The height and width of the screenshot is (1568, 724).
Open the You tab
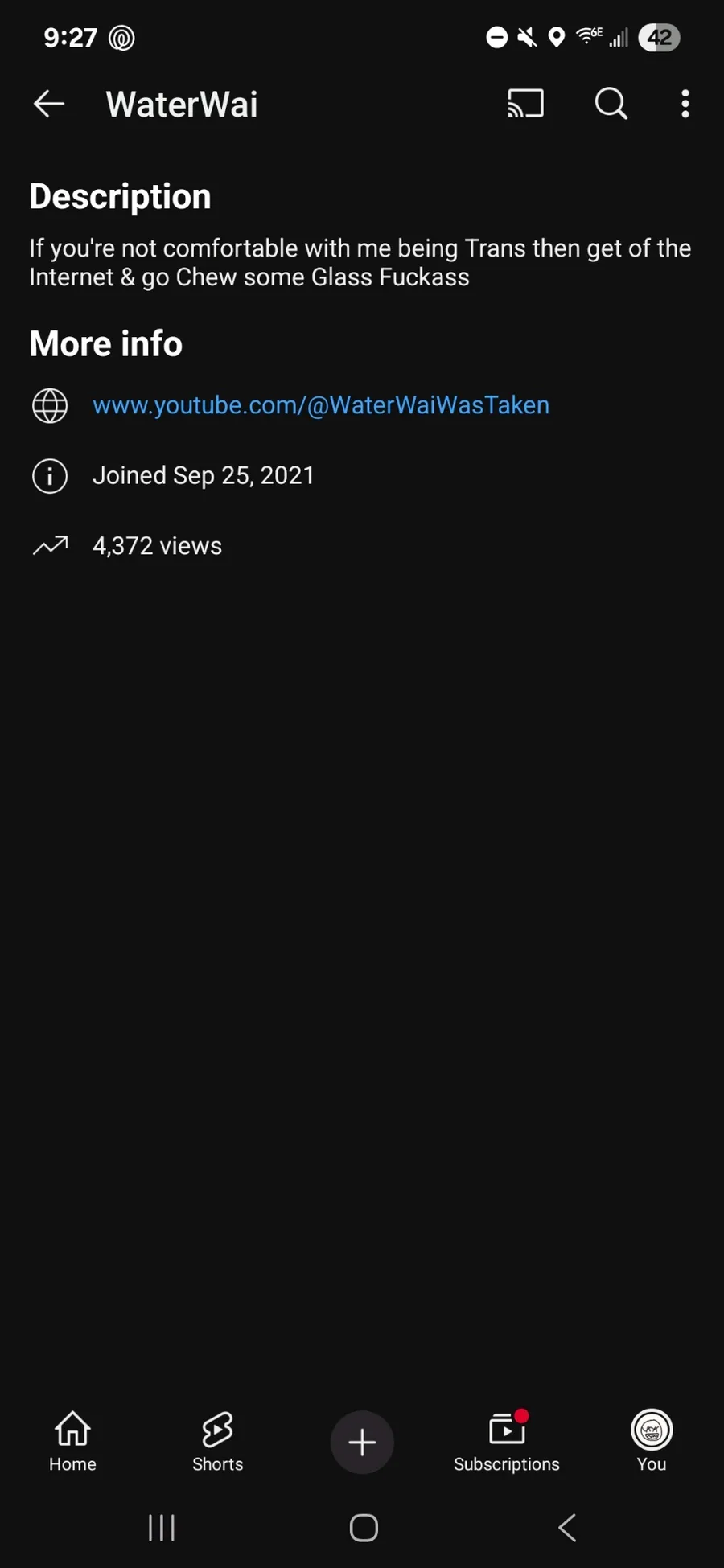click(x=652, y=1441)
